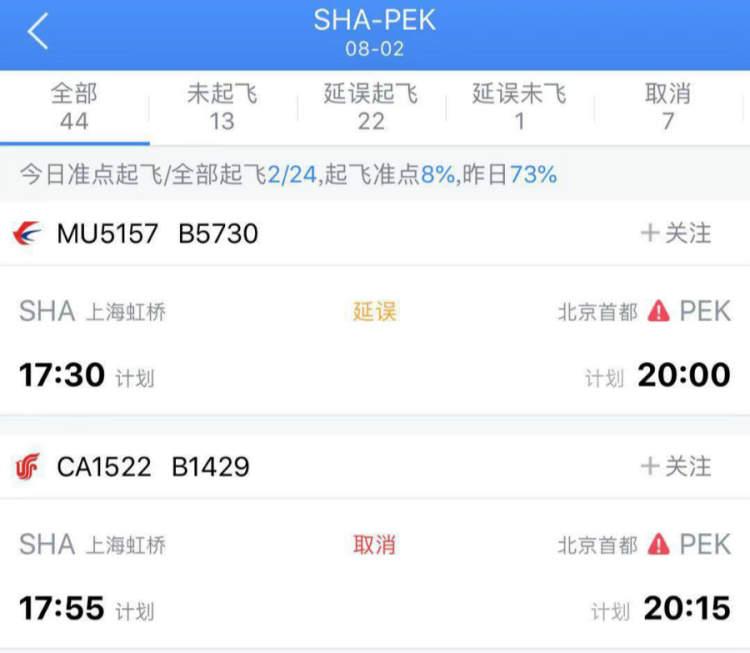The image size is (750, 653).
Task: Switch to the 未起飞 tab
Action: point(222,108)
